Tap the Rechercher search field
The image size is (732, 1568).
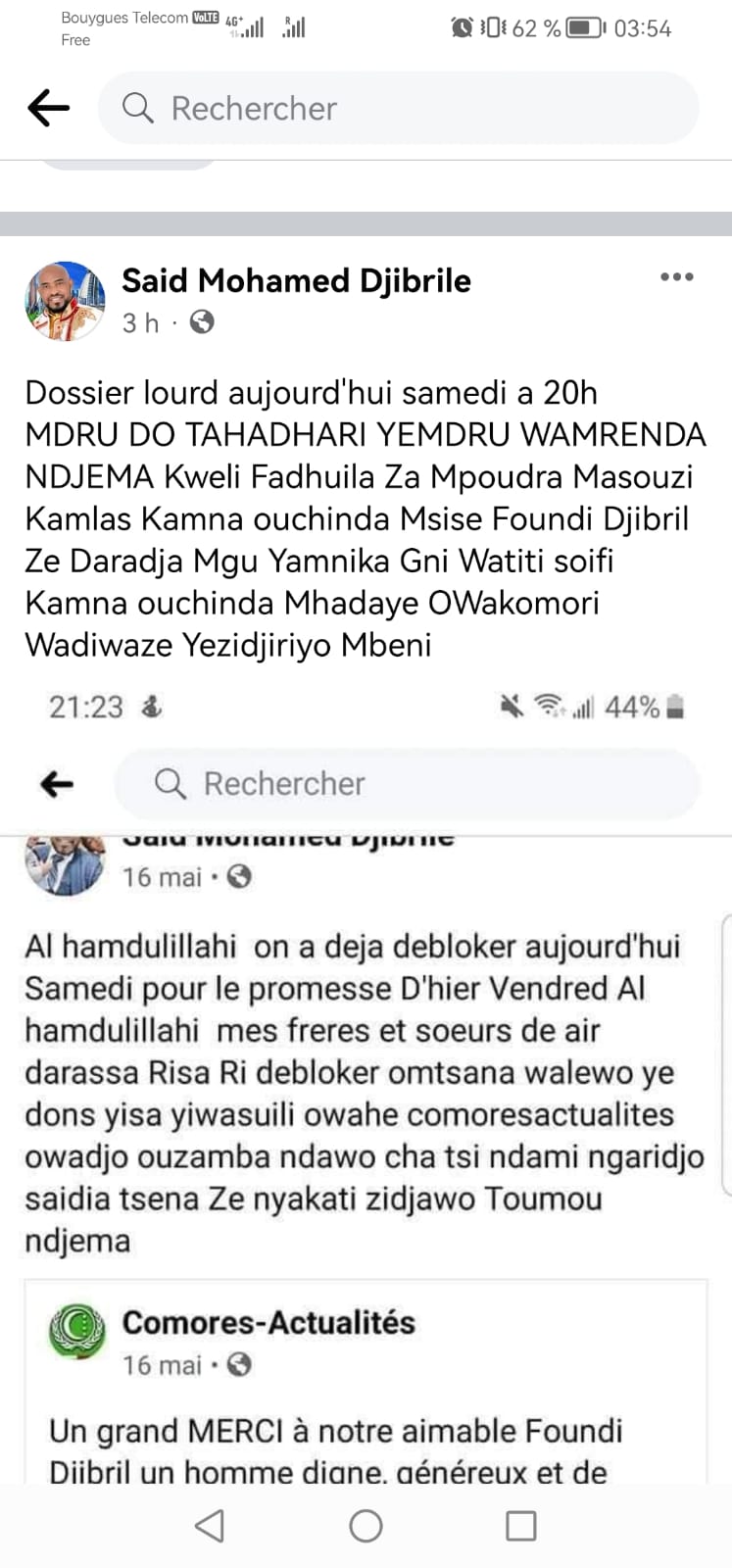click(397, 108)
